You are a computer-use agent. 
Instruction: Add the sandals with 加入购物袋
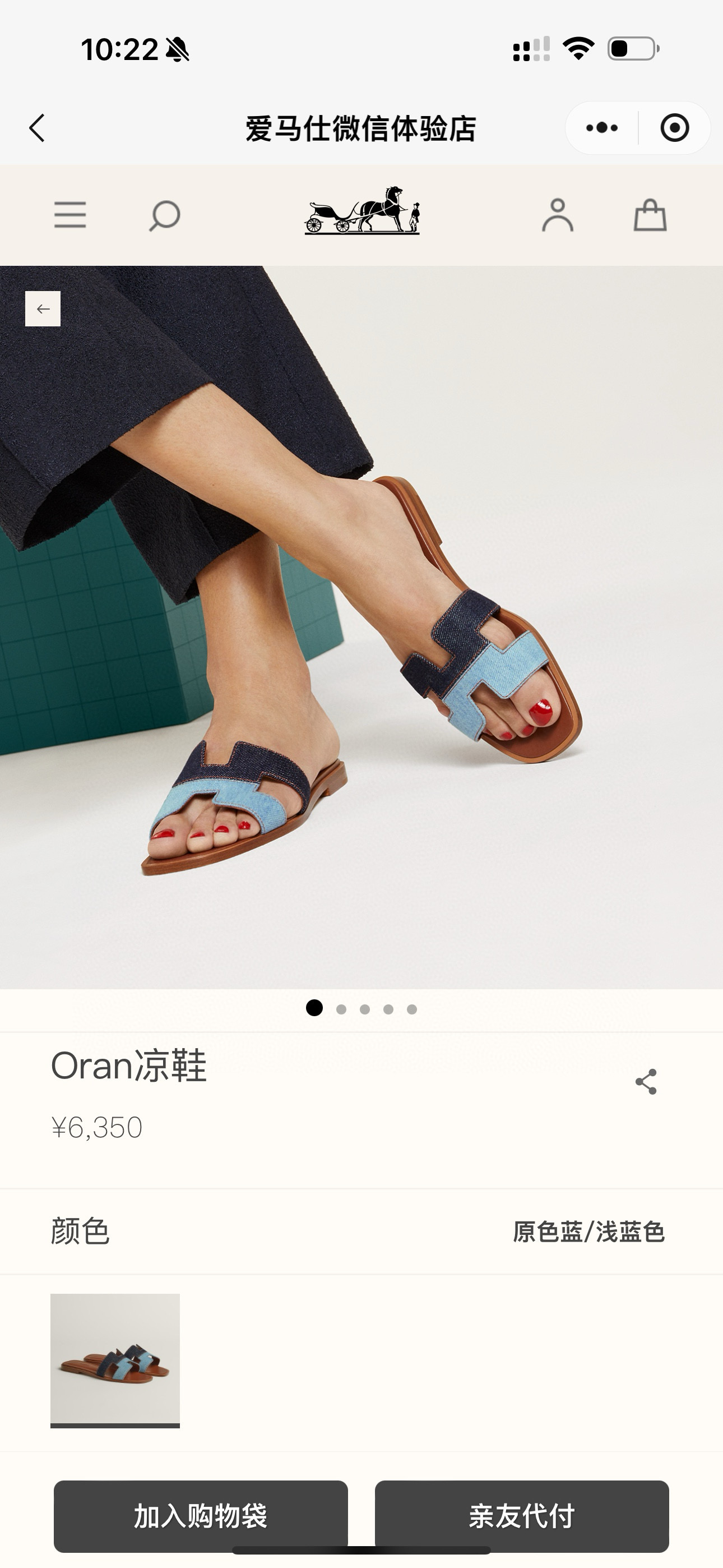click(201, 1516)
